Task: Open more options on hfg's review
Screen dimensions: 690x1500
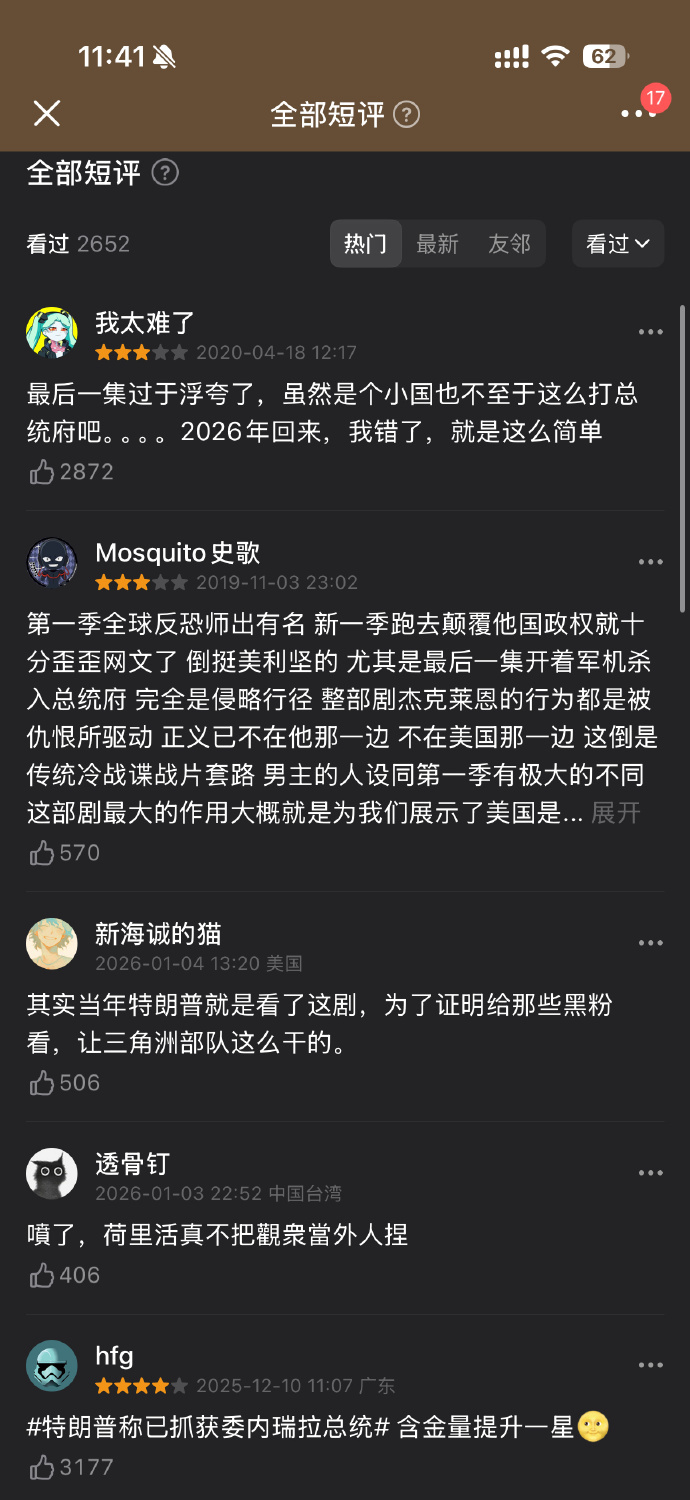Action: click(x=650, y=1365)
